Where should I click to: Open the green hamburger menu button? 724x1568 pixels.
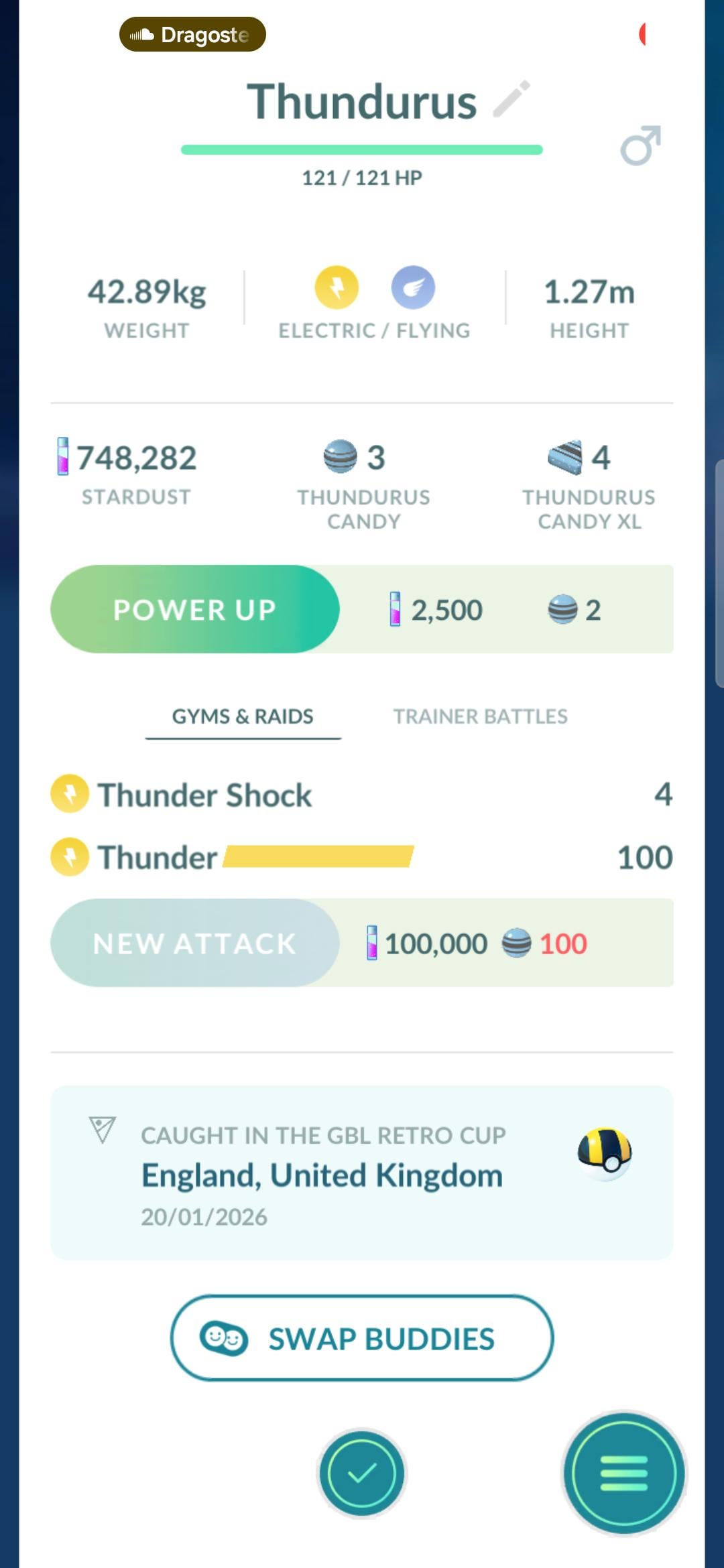pos(623,1473)
